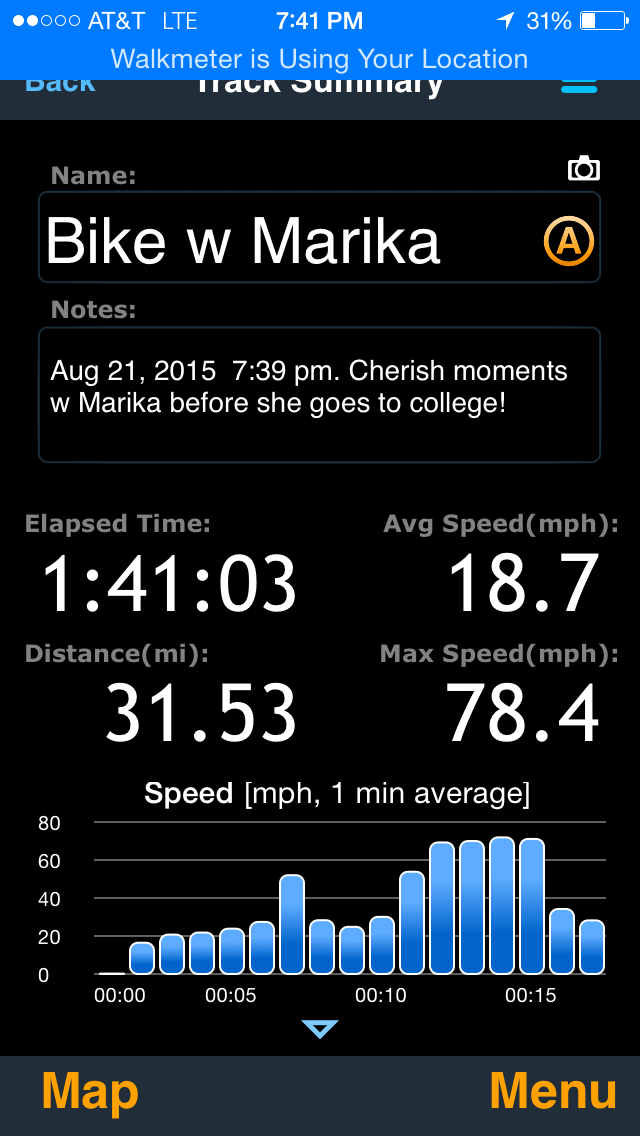The width and height of the screenshot is (640, 1136).
Task: Open the hamburger menu icon
Action: tap(579, 87)
